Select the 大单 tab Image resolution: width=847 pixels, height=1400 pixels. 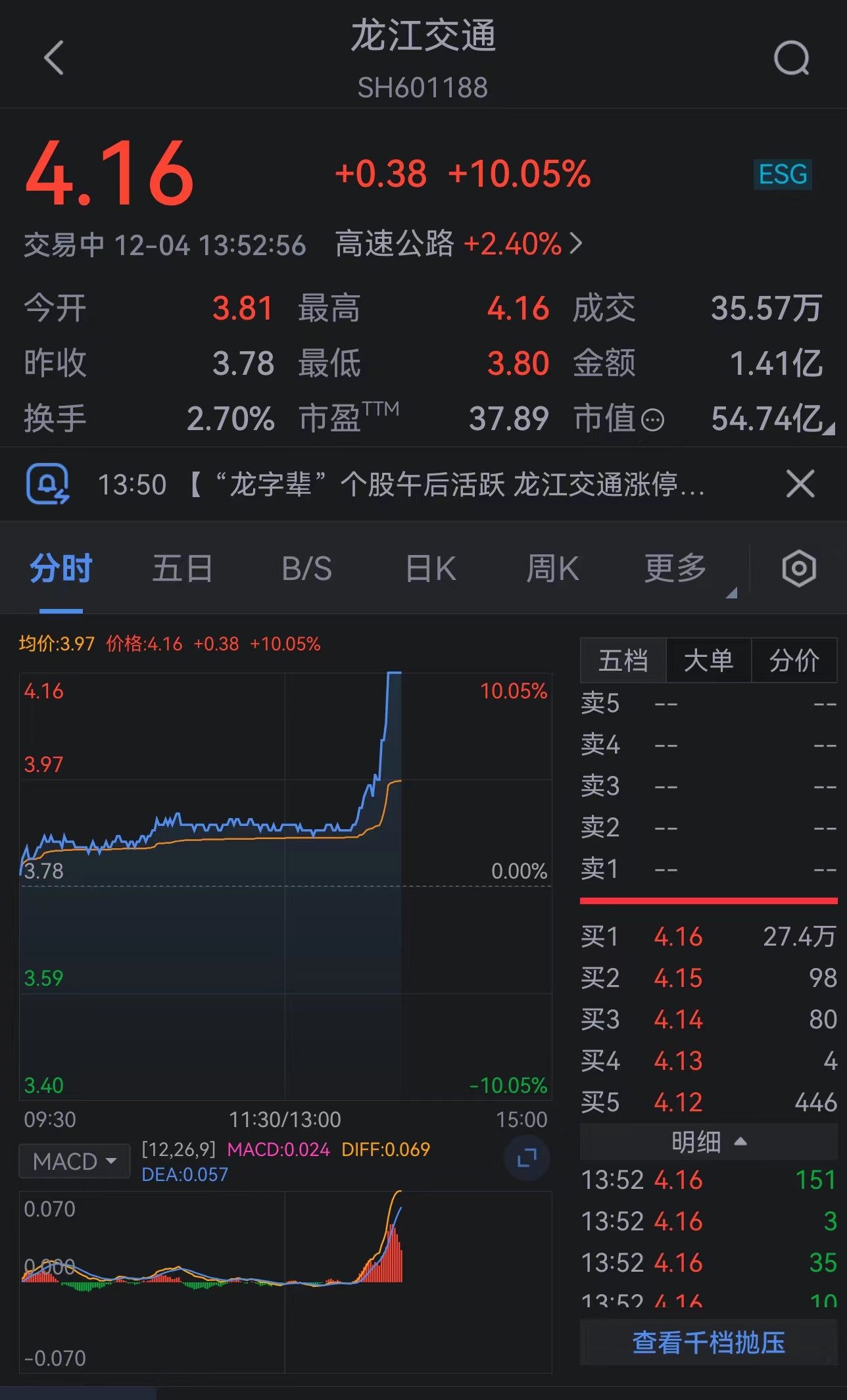[x=708, y=660]
